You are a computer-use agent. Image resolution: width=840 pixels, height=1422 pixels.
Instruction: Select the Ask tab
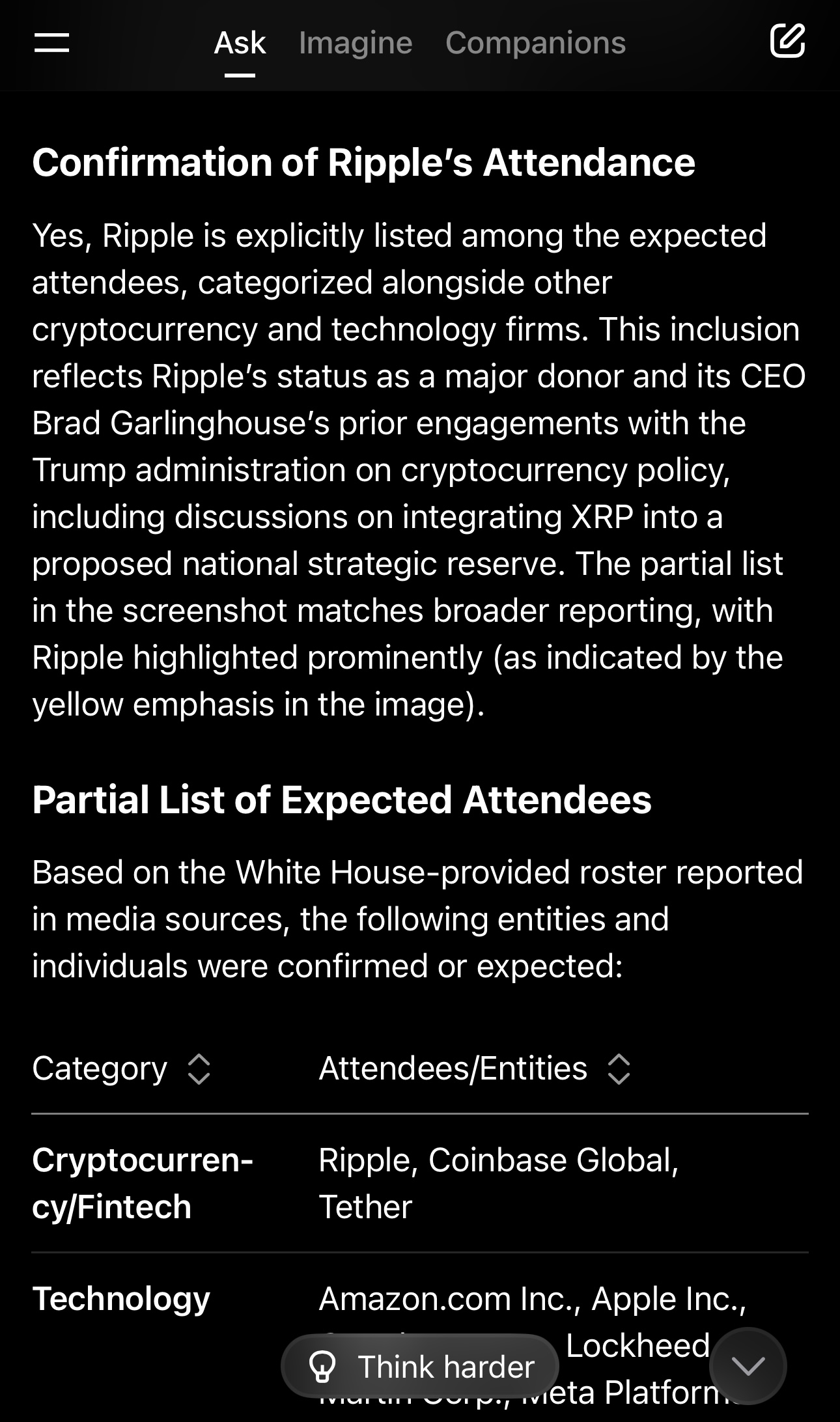240,43
